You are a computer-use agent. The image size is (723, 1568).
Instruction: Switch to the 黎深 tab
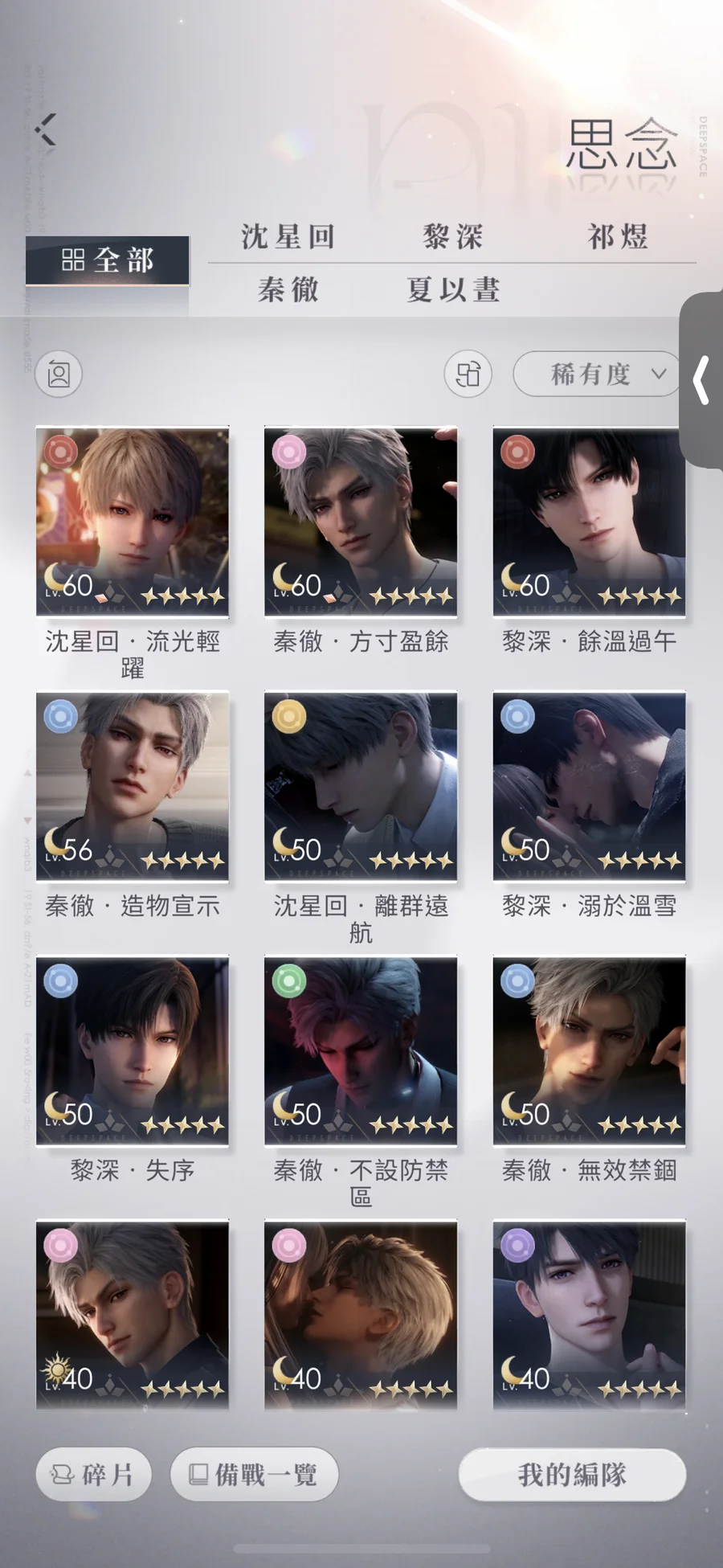[453, 237]
